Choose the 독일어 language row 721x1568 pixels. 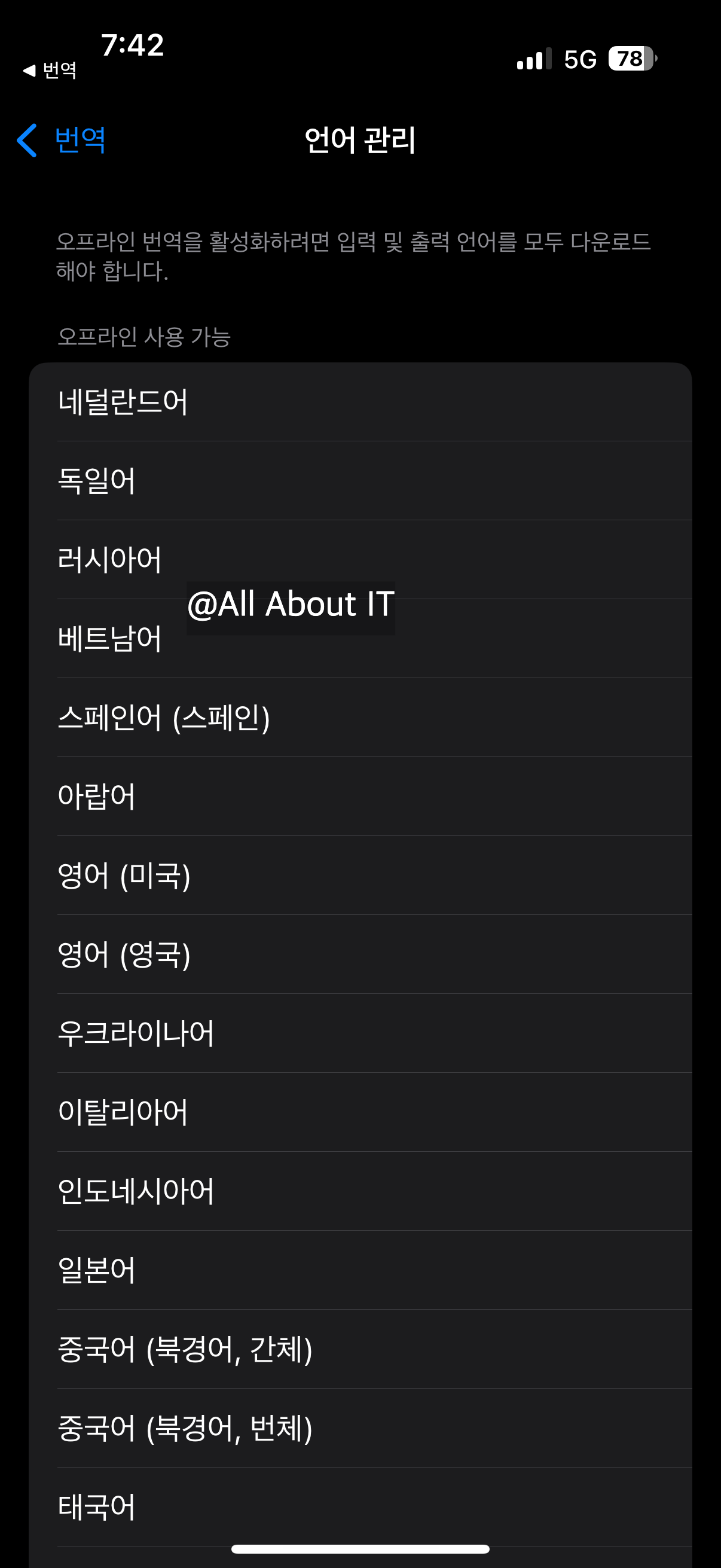360,481
